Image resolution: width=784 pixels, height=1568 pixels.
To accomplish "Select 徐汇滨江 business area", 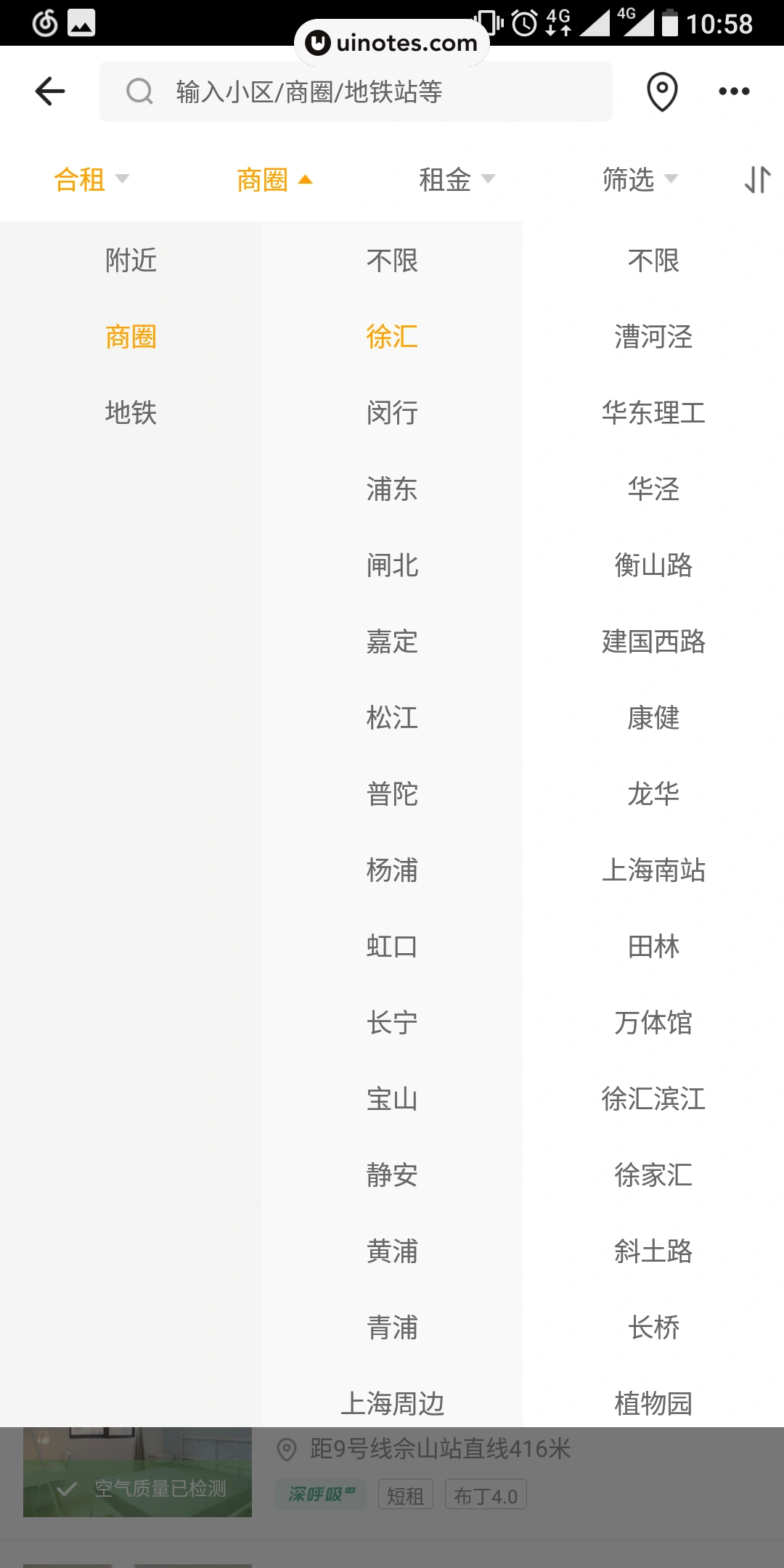I will tap(653, 1100).
